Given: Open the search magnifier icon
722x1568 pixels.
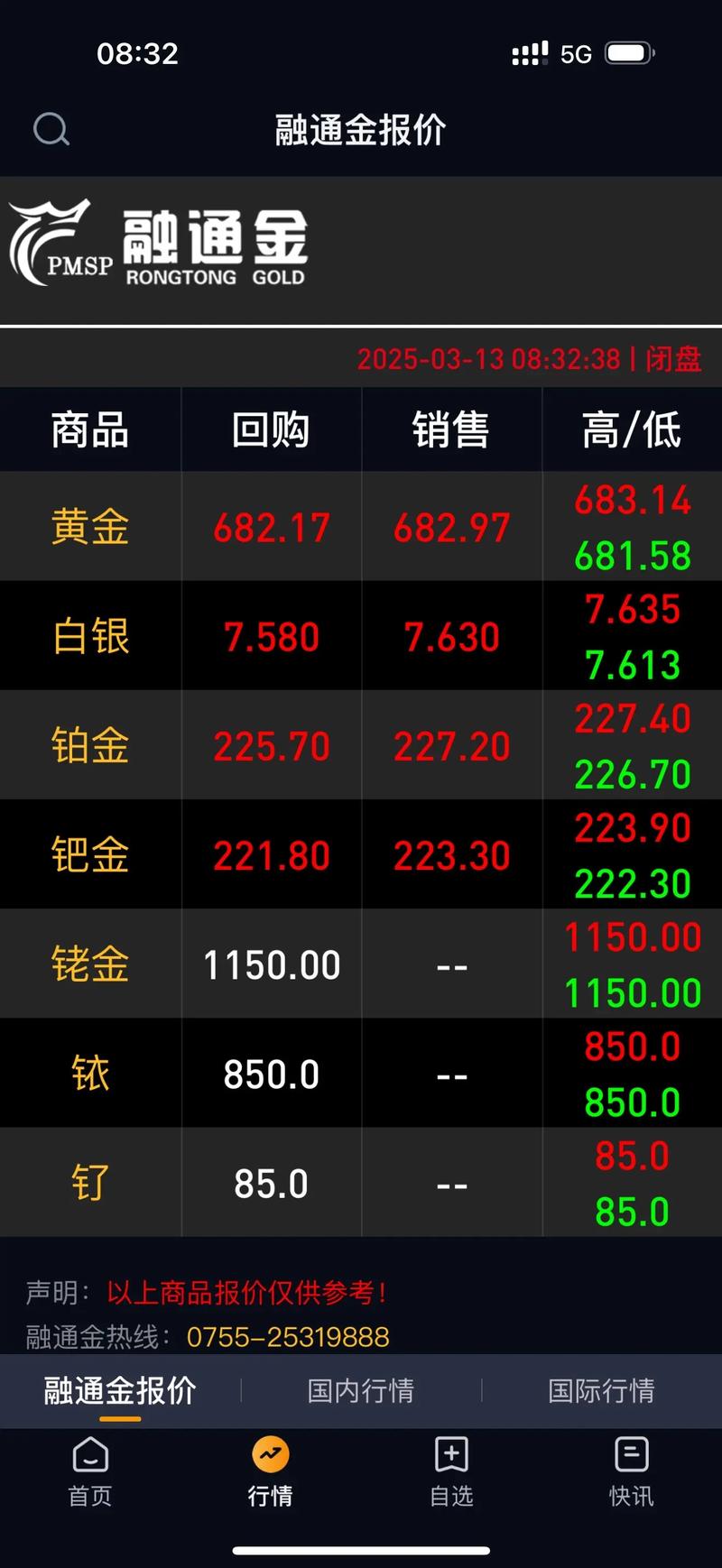Looking at the screenshot, I should point(51,129).
